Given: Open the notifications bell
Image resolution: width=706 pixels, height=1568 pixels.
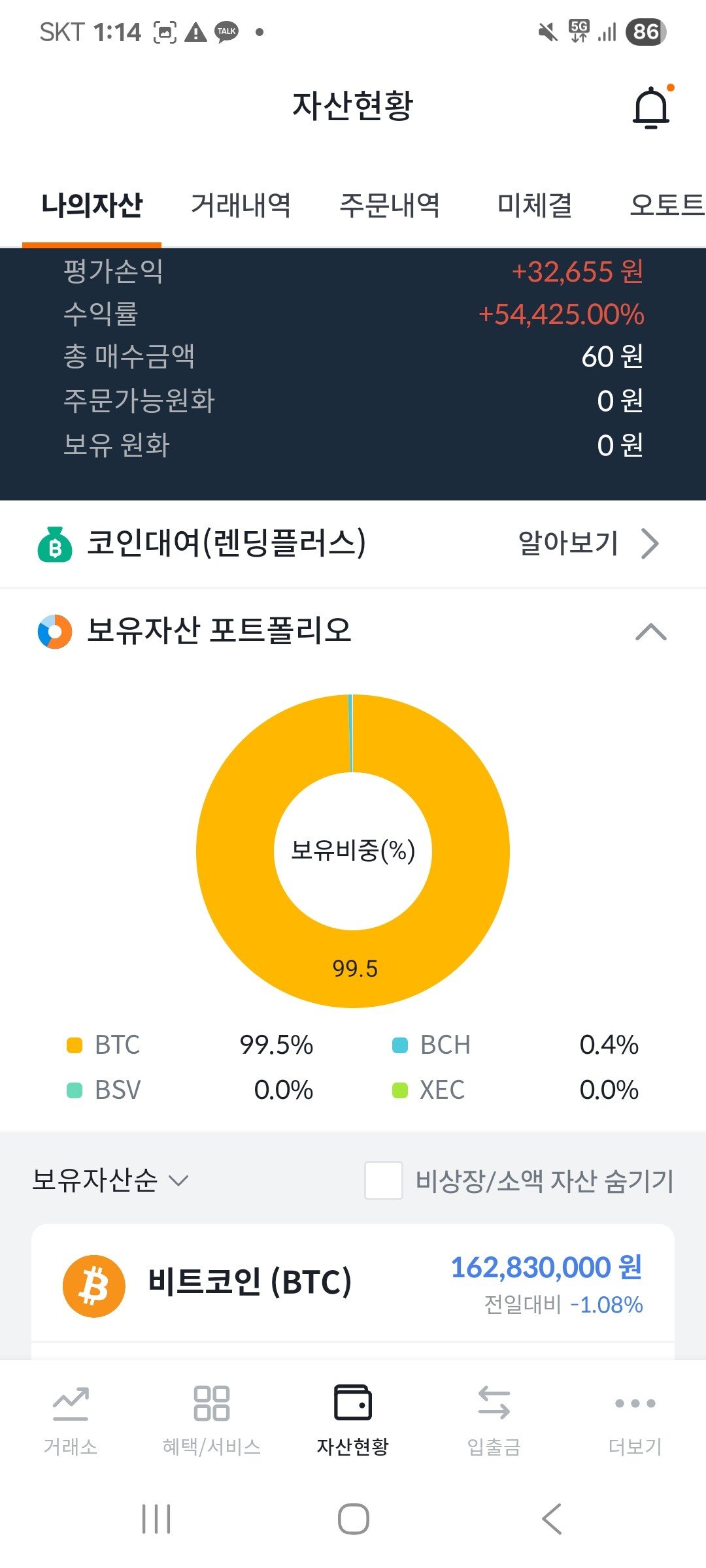Looking at the screenshot, I should click(x=652, y=107).
